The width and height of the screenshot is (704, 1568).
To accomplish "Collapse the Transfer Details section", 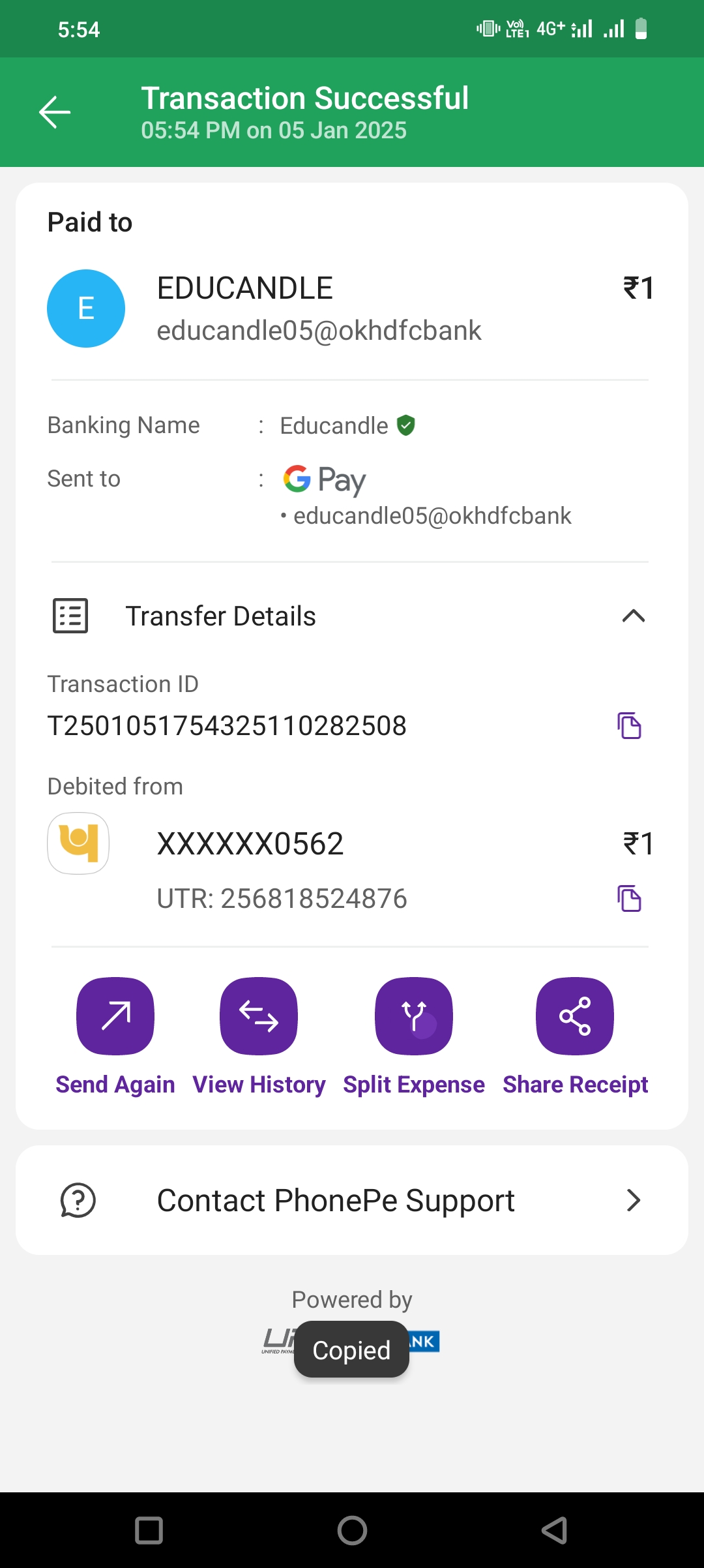I will tap(633, 616).
